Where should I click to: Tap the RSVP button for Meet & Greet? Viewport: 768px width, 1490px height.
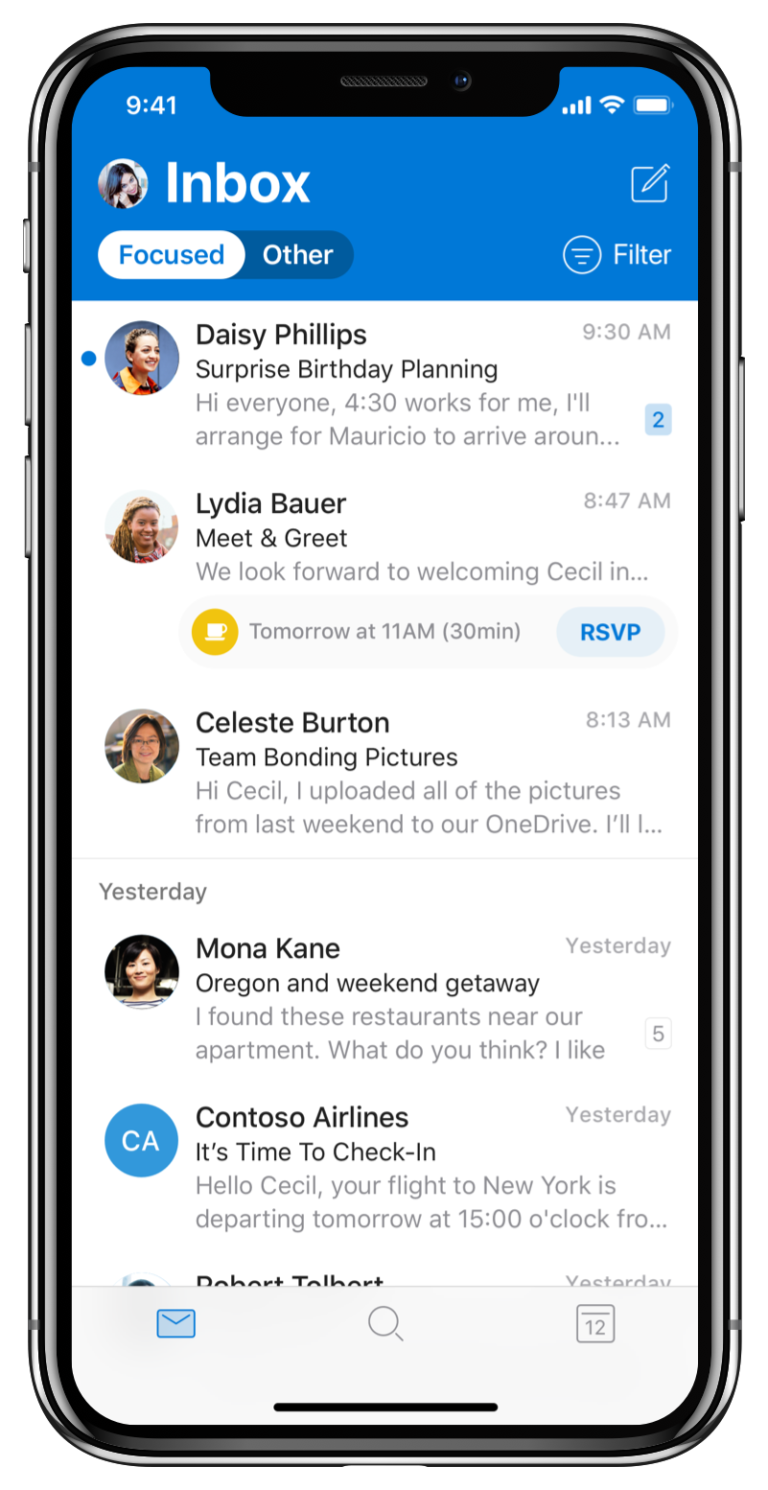click(x=610, y=631)
